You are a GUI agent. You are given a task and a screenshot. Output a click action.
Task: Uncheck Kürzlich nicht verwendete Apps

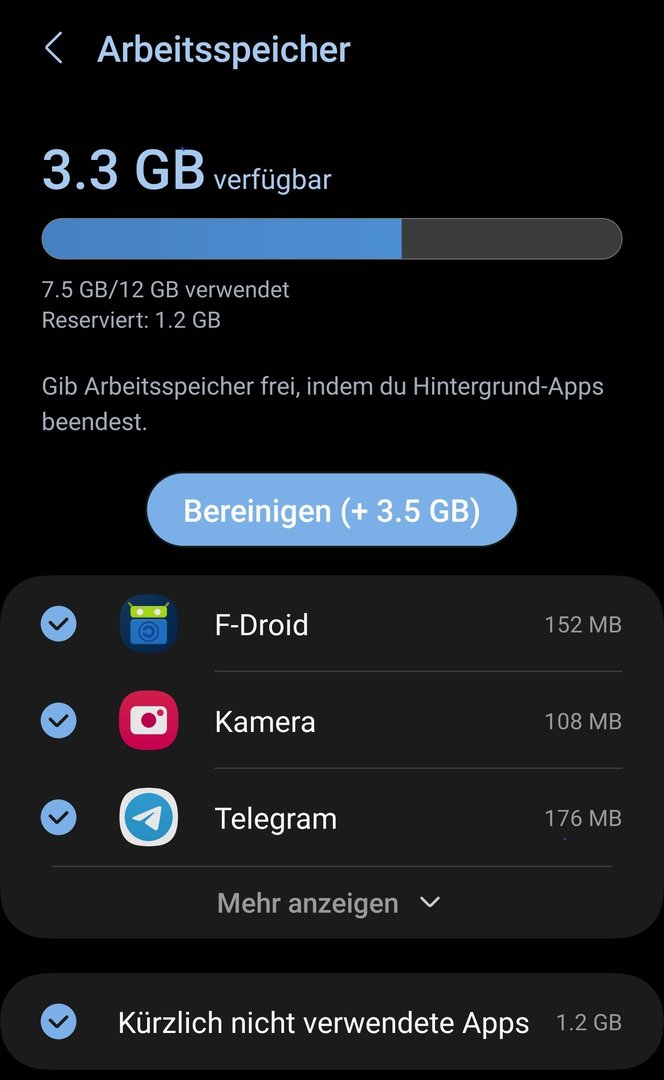59,1022
